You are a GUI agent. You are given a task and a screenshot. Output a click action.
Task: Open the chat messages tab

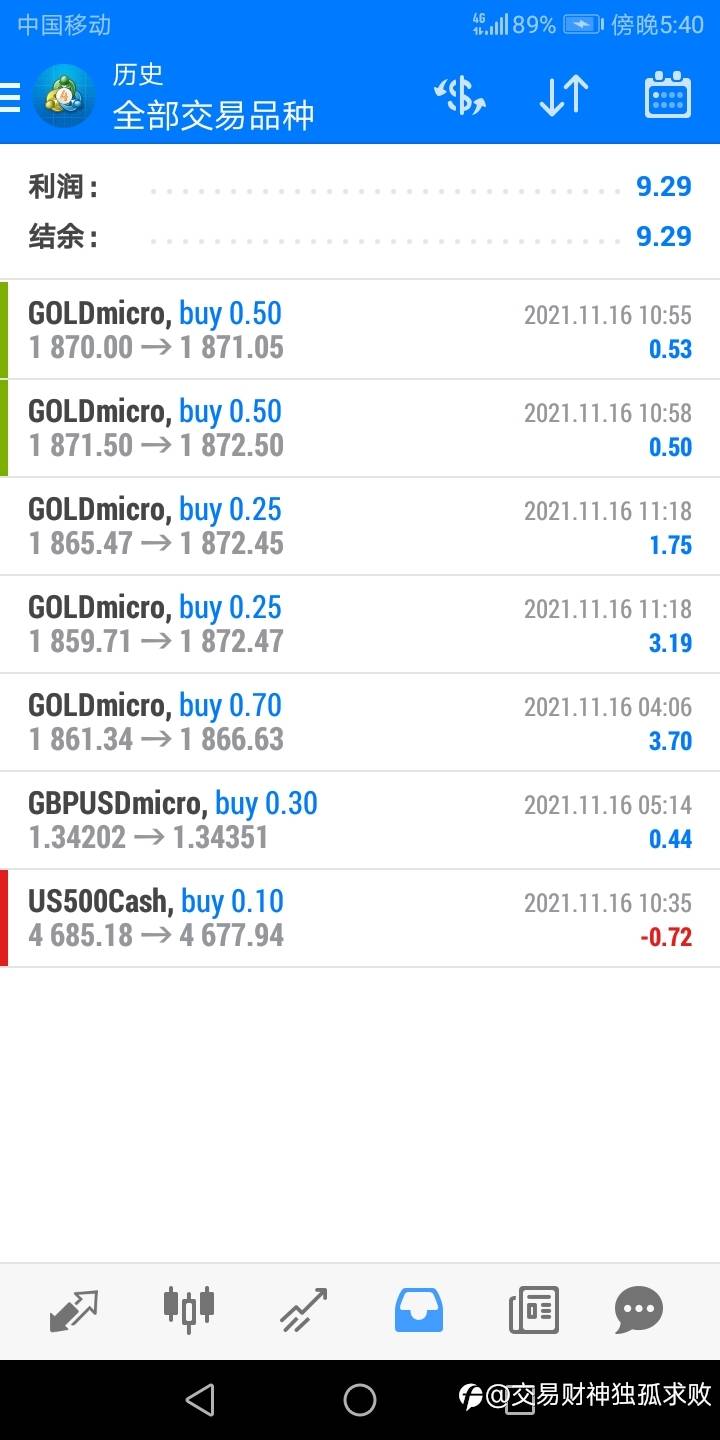click(x=639, y=1310)
